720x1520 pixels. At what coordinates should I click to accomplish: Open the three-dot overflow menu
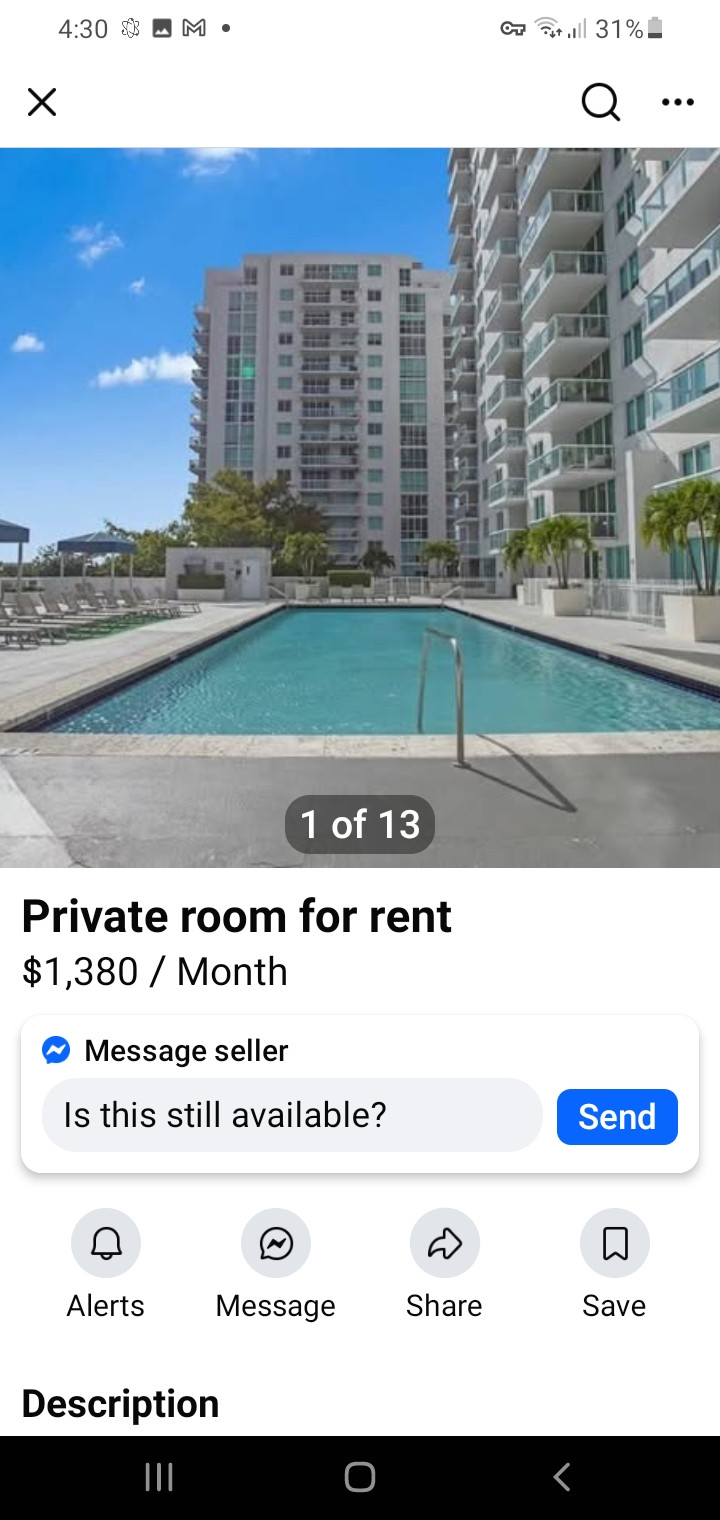click(677, 102)
